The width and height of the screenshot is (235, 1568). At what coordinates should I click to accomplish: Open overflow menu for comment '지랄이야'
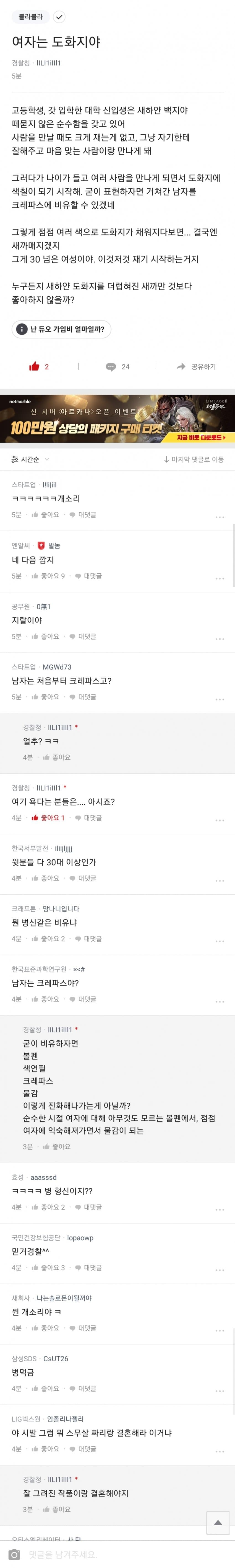(219, 638)
